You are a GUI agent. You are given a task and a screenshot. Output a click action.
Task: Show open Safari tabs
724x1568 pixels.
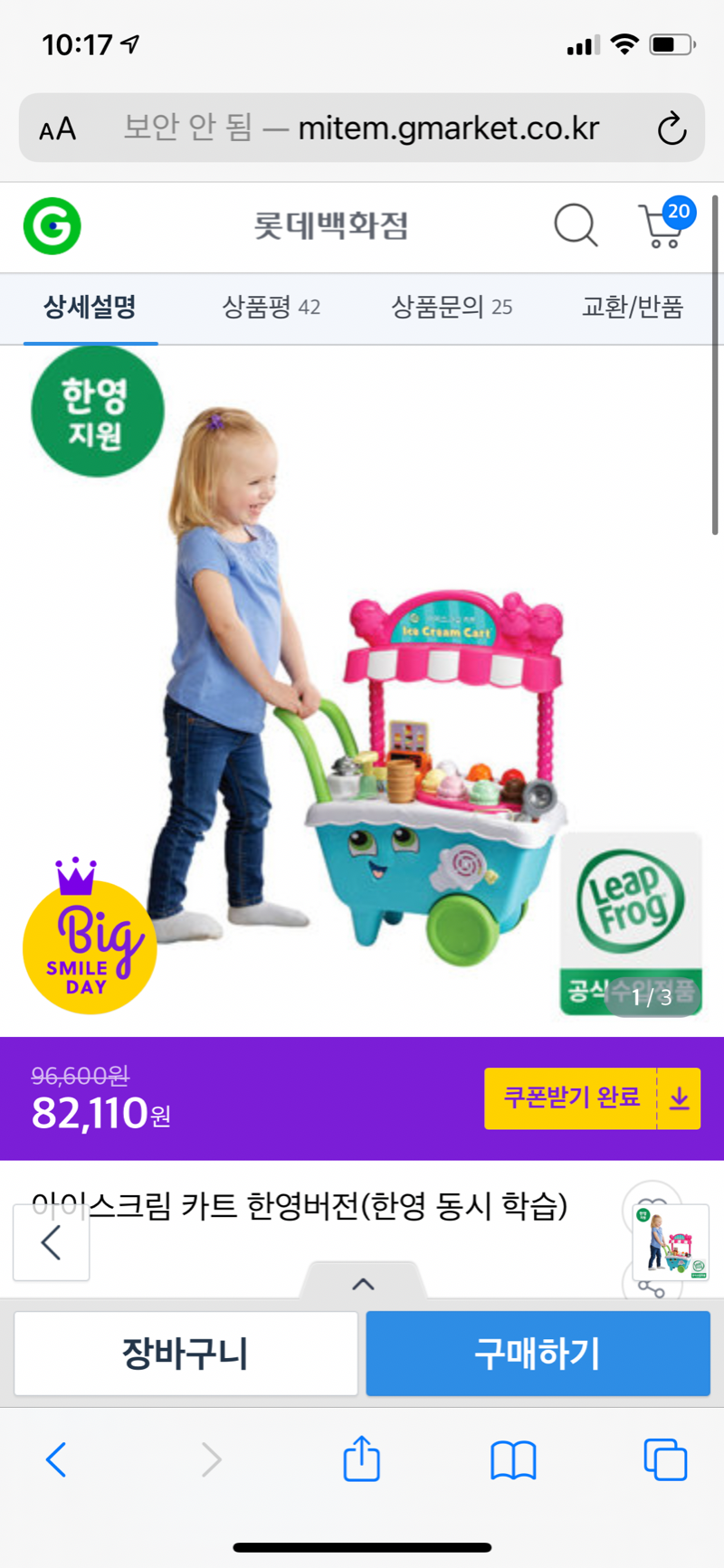(665, 1459)
